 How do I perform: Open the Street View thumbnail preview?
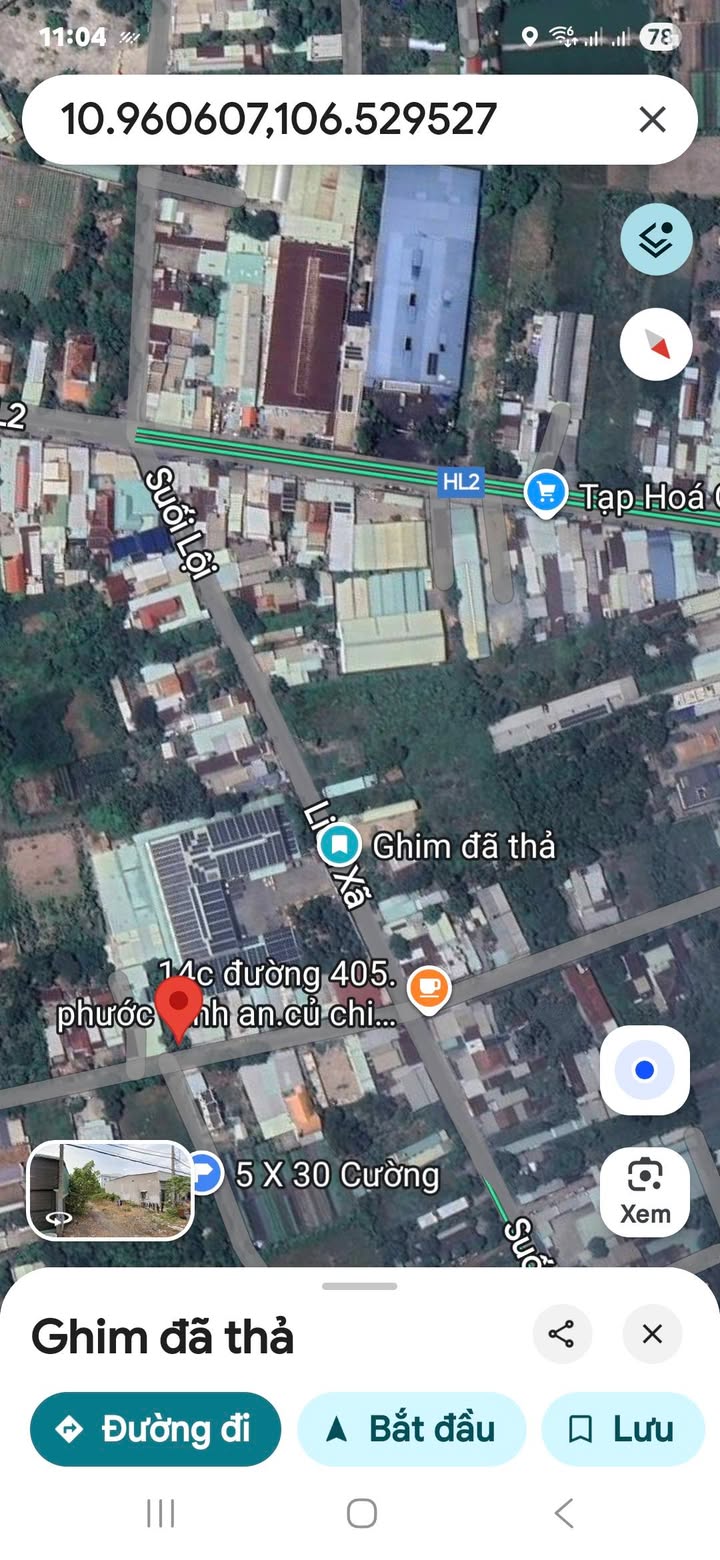coord(111,1191)
